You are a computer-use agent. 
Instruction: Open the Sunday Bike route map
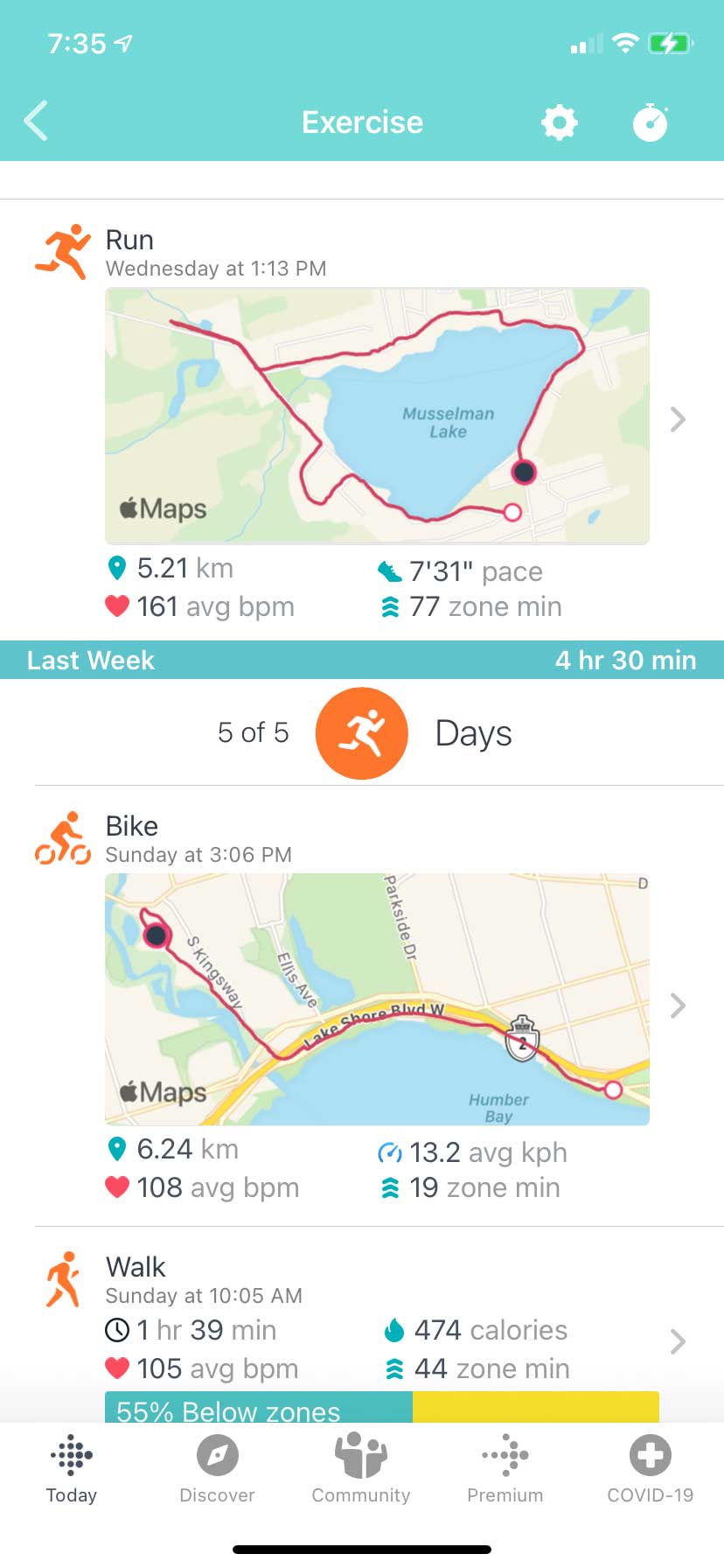pos(377,999)
